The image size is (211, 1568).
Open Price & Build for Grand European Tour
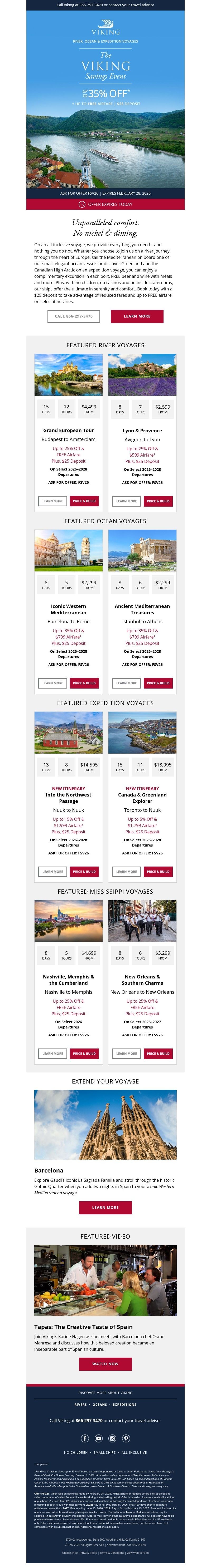pos(84,501)
